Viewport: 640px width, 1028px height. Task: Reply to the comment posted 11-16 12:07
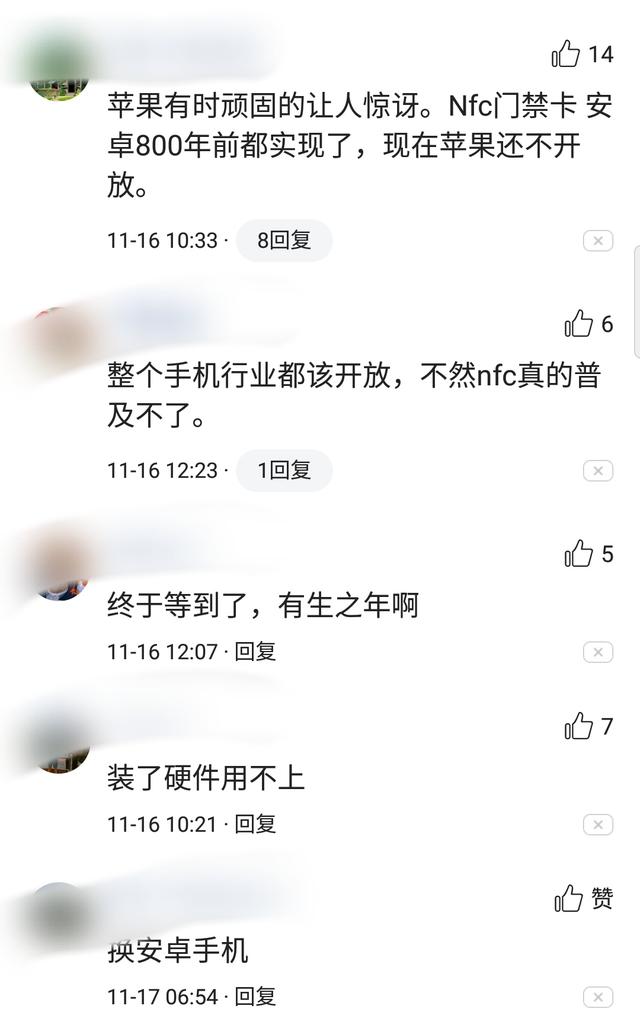255,651
